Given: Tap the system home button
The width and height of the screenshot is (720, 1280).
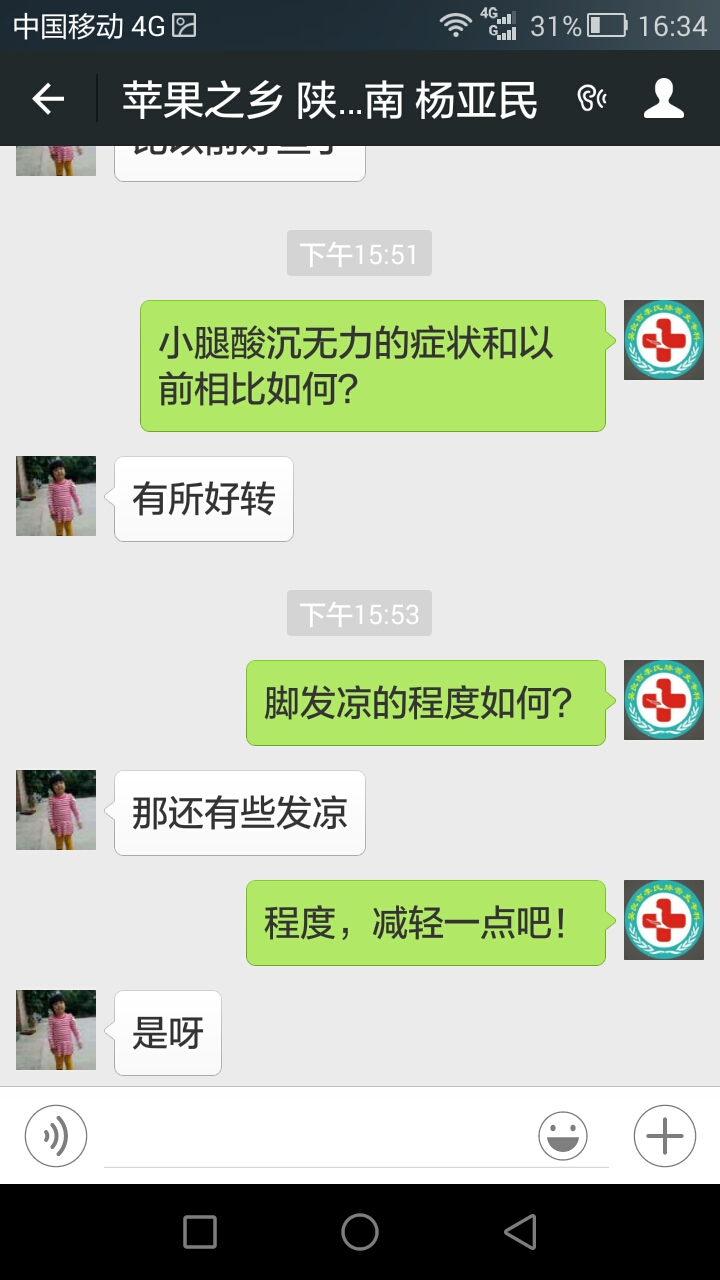Looking at the screenshot, I should 360,1232.
